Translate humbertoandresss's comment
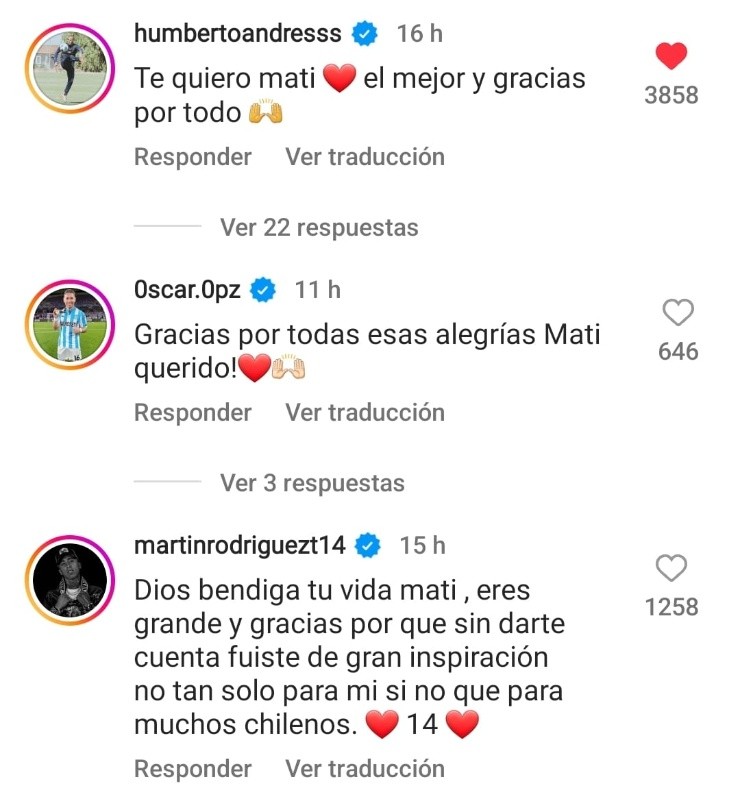This screenshot has height=810, width=740. click(364, 157)
